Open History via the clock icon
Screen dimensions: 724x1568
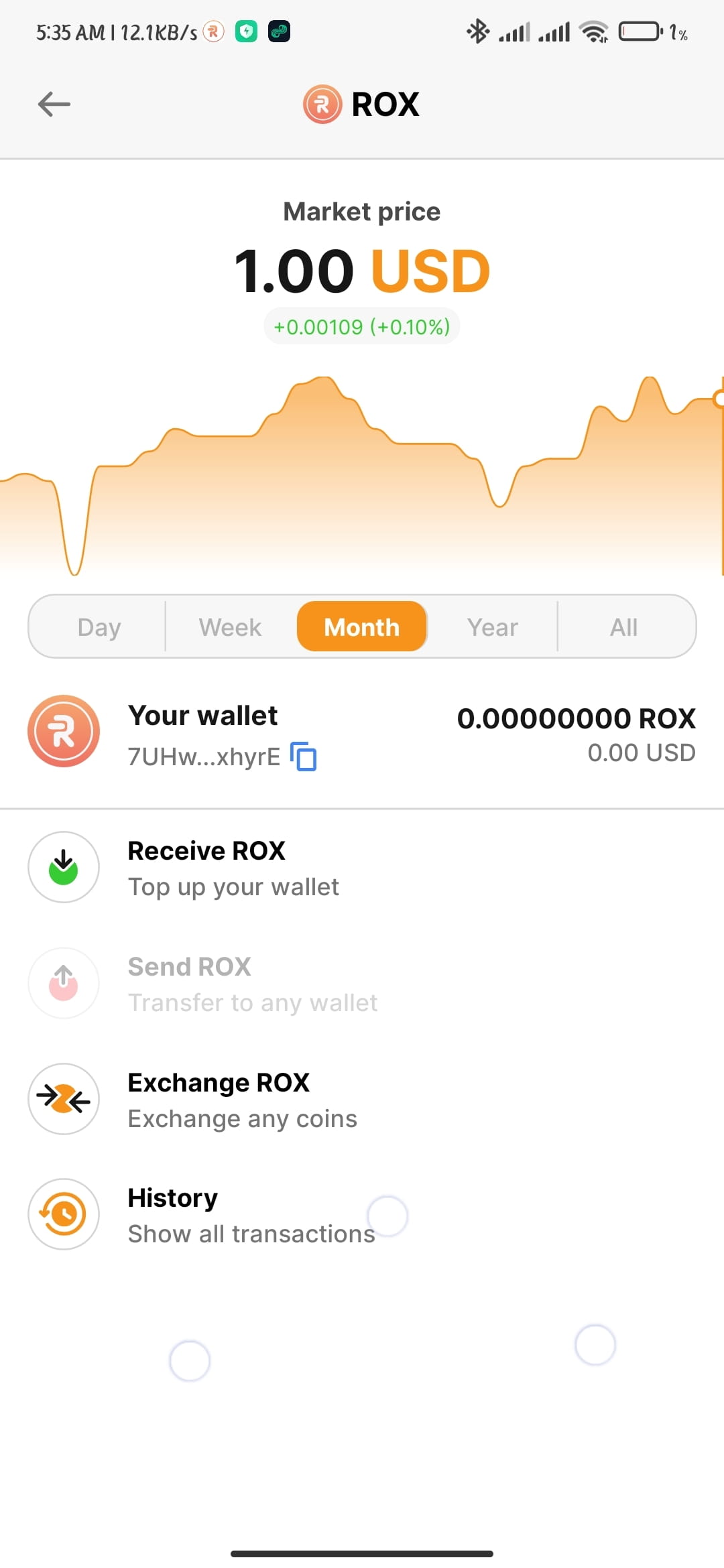[x=63, y=1214]
